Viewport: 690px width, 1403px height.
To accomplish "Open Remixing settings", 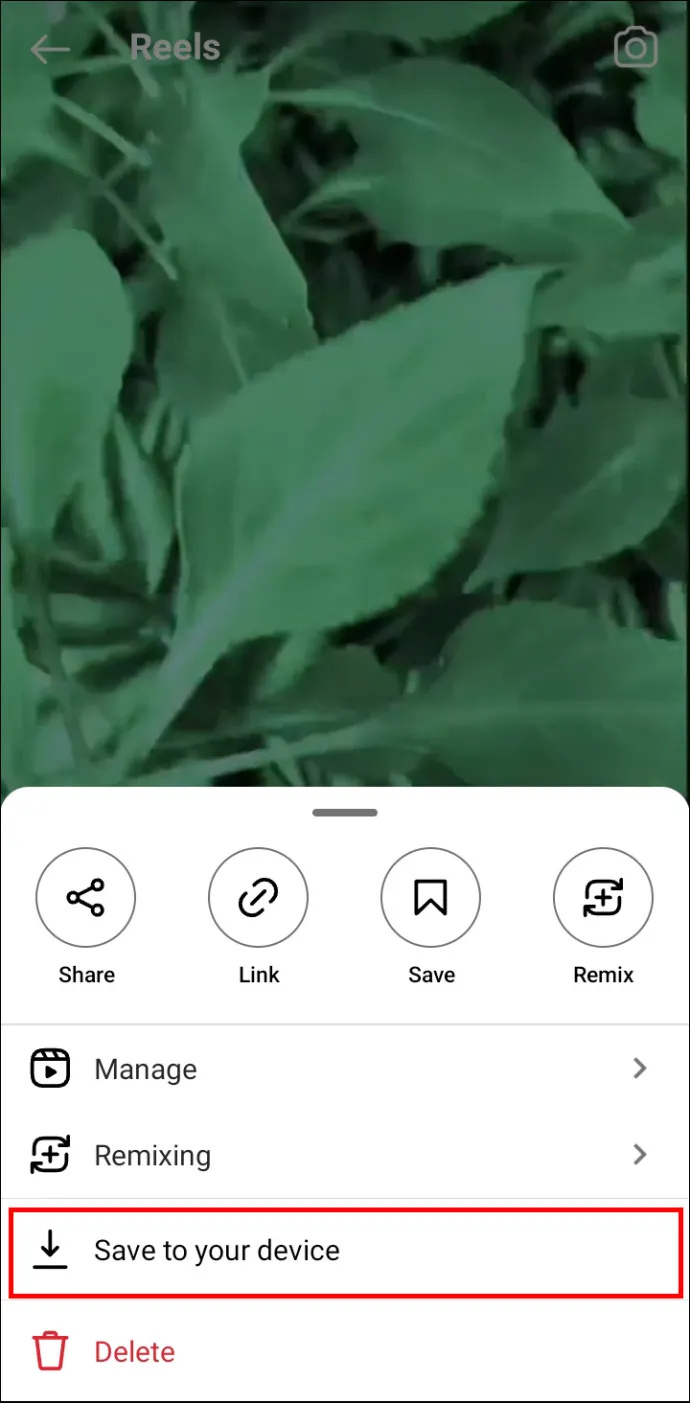I will (x=344, y=1155).
